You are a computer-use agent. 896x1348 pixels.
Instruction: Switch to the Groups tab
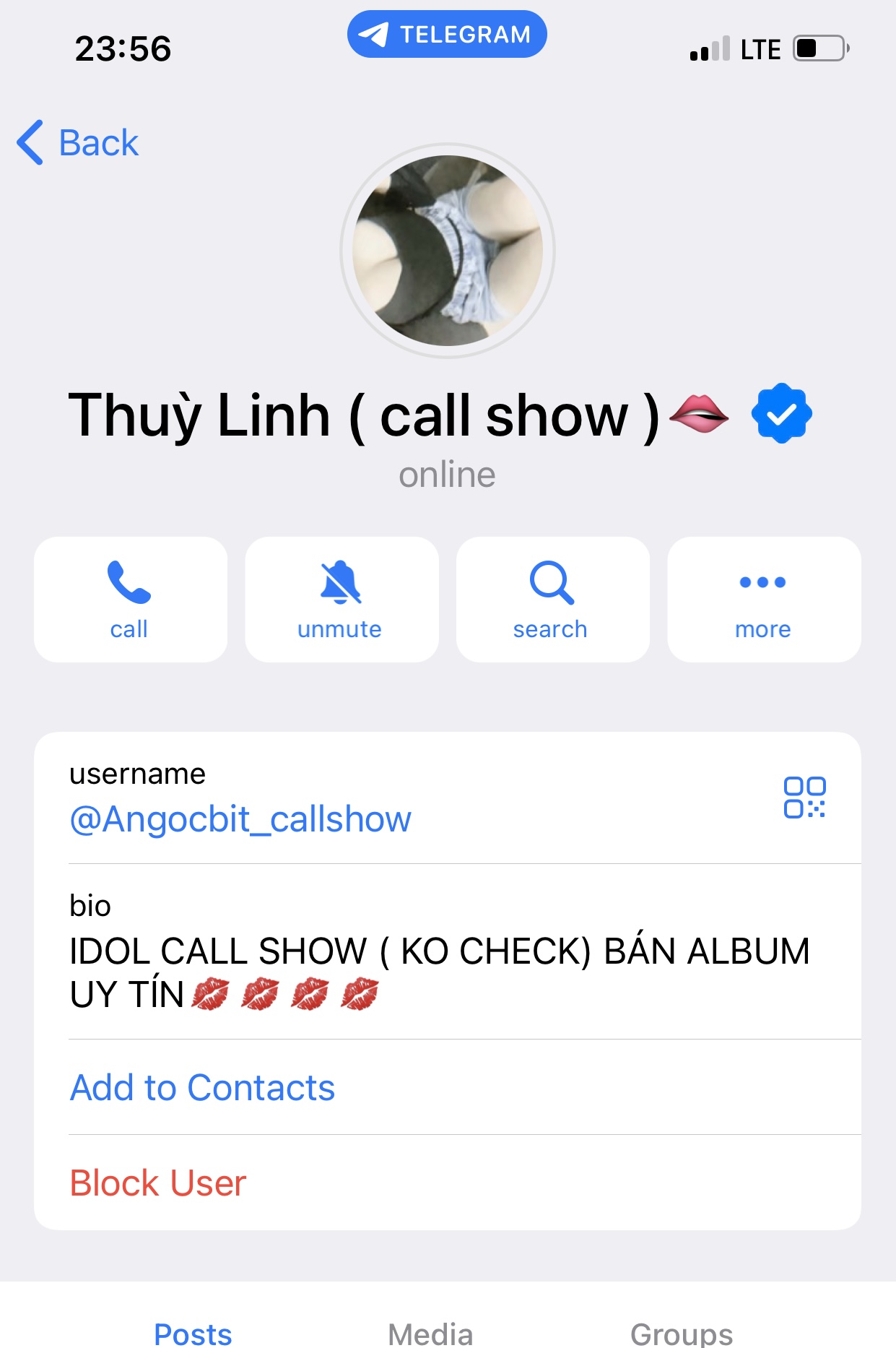pos(681,1332)
